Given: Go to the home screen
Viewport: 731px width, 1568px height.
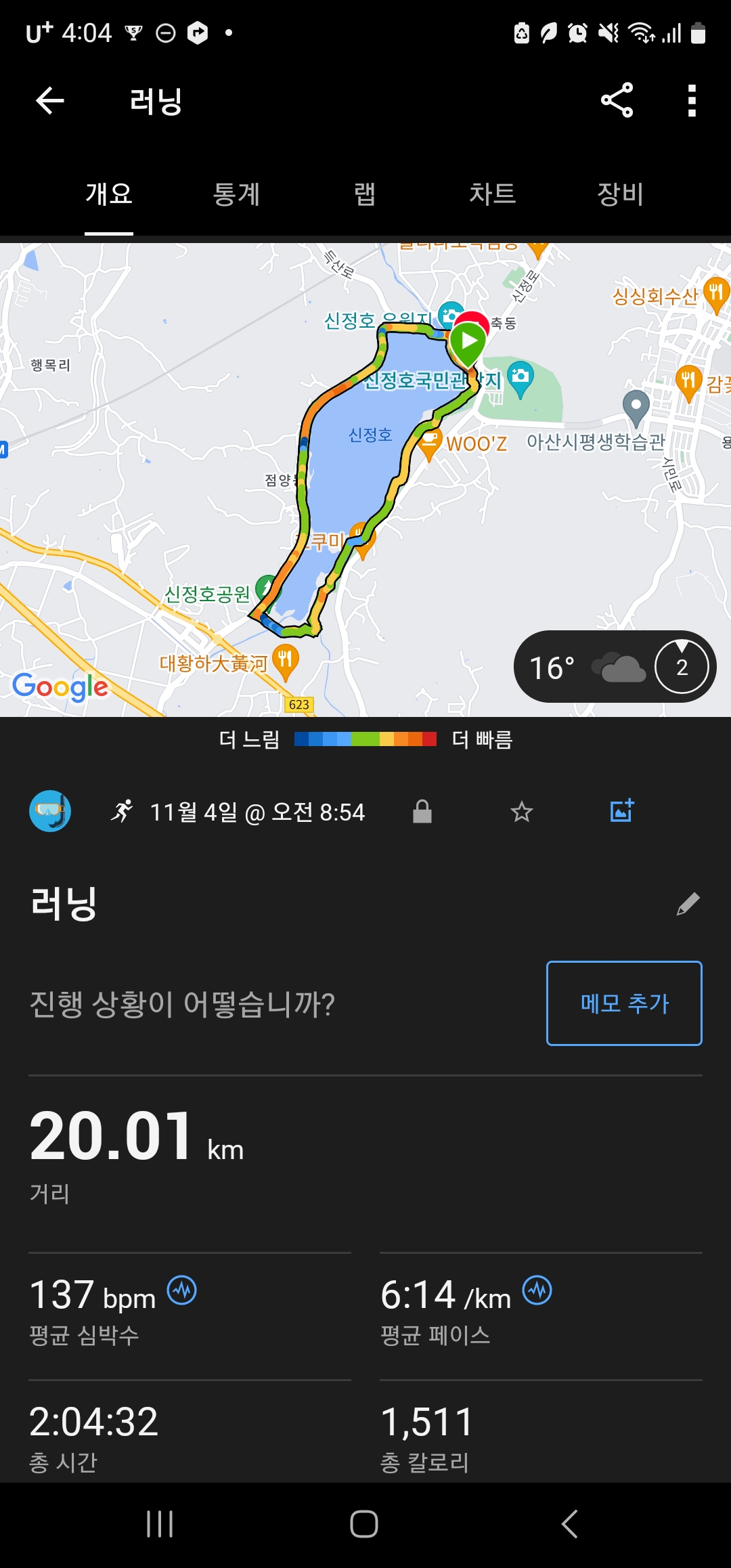Looking at the screenshot, I should tap(364, 1524).
